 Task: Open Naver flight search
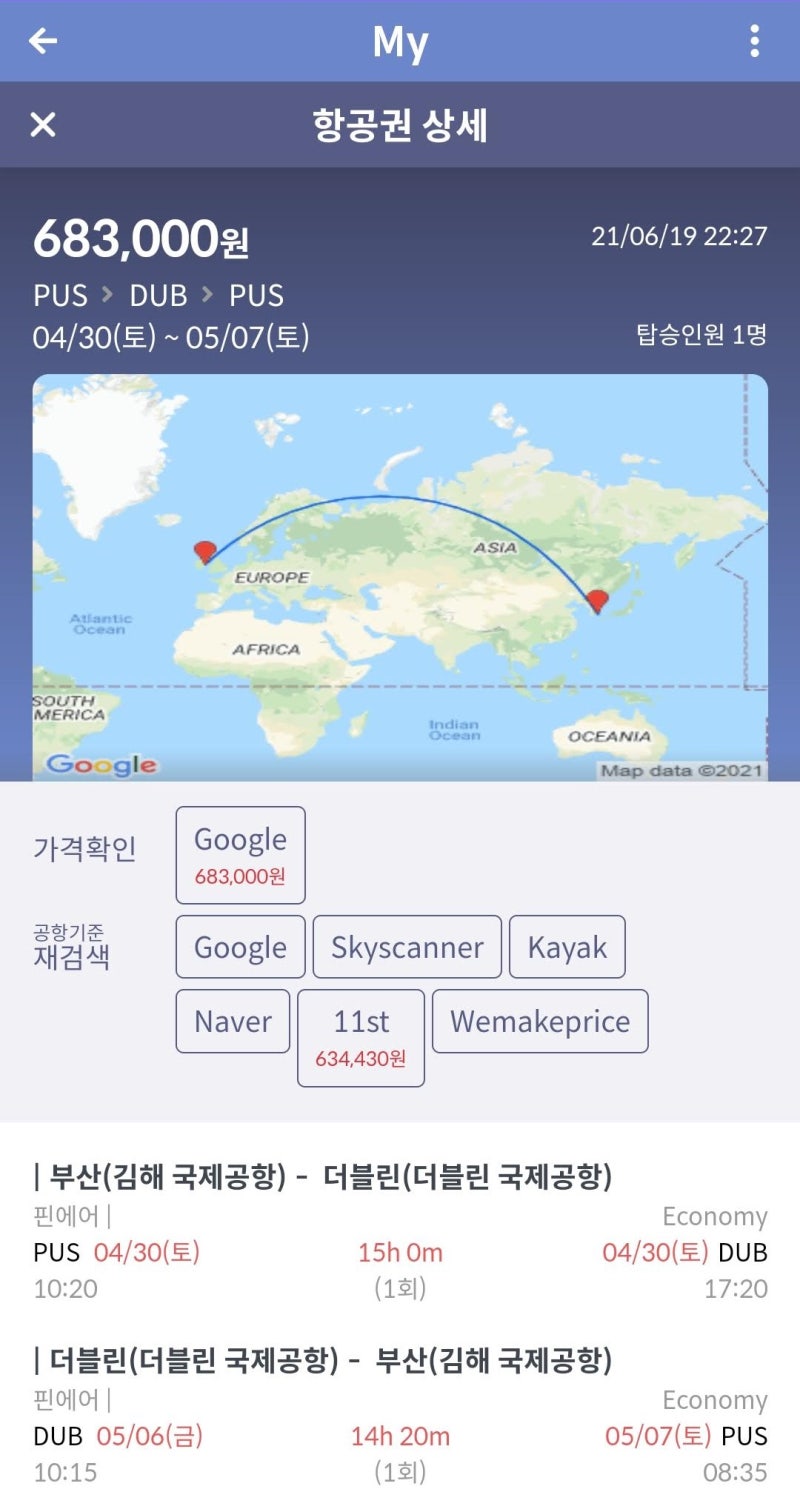pos(232,1021)
